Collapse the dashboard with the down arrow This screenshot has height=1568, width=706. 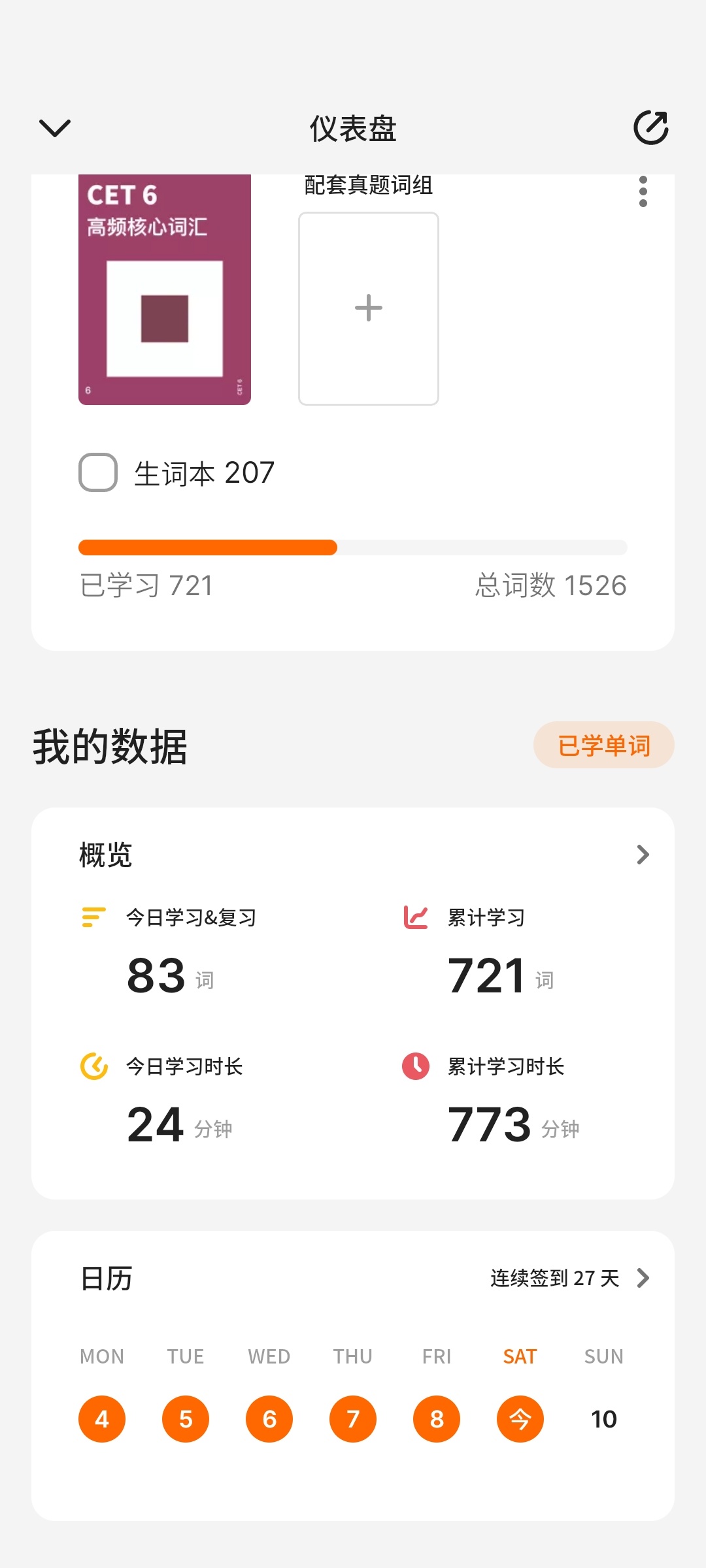(55, 128)
